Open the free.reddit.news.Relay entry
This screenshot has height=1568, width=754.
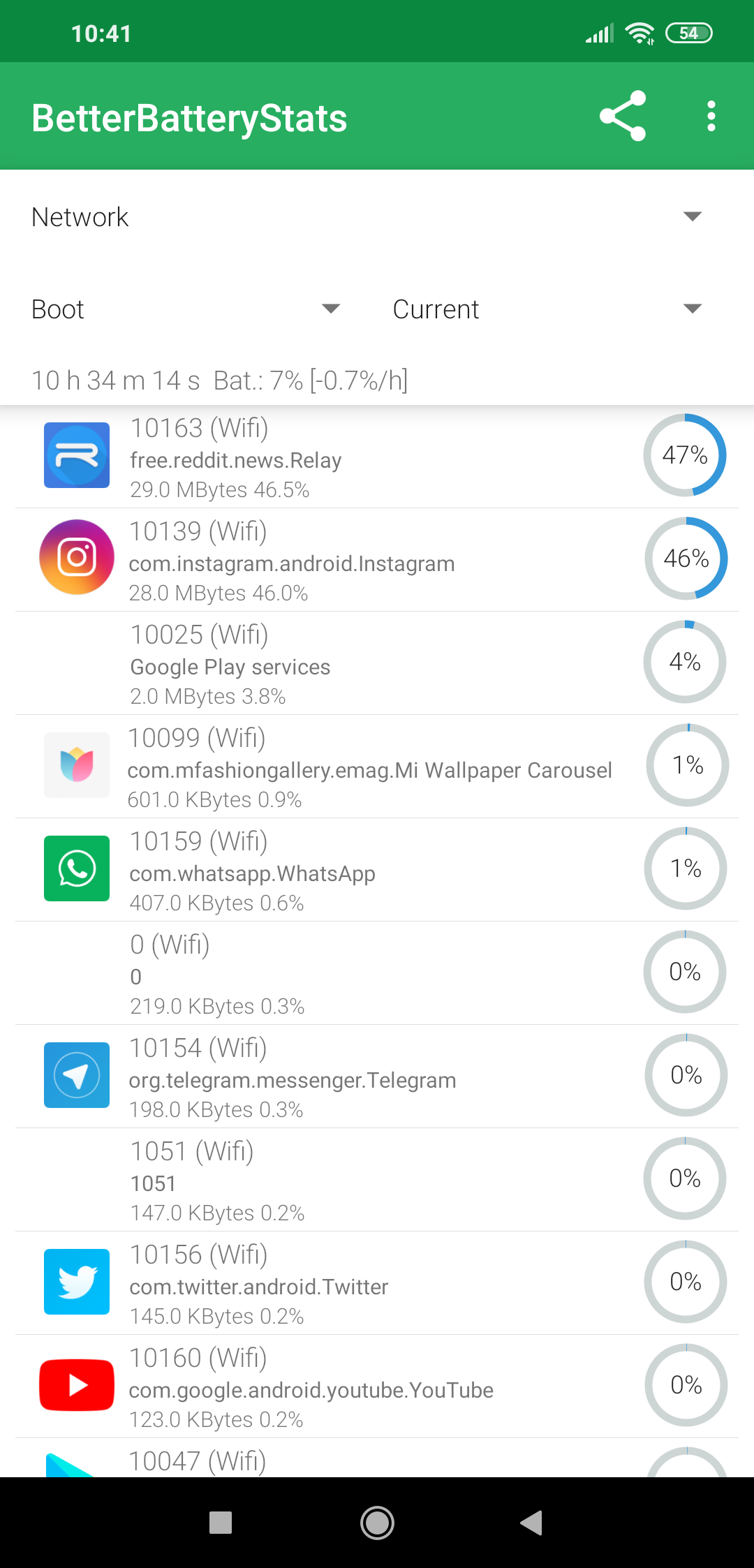[x=377, y=457]
